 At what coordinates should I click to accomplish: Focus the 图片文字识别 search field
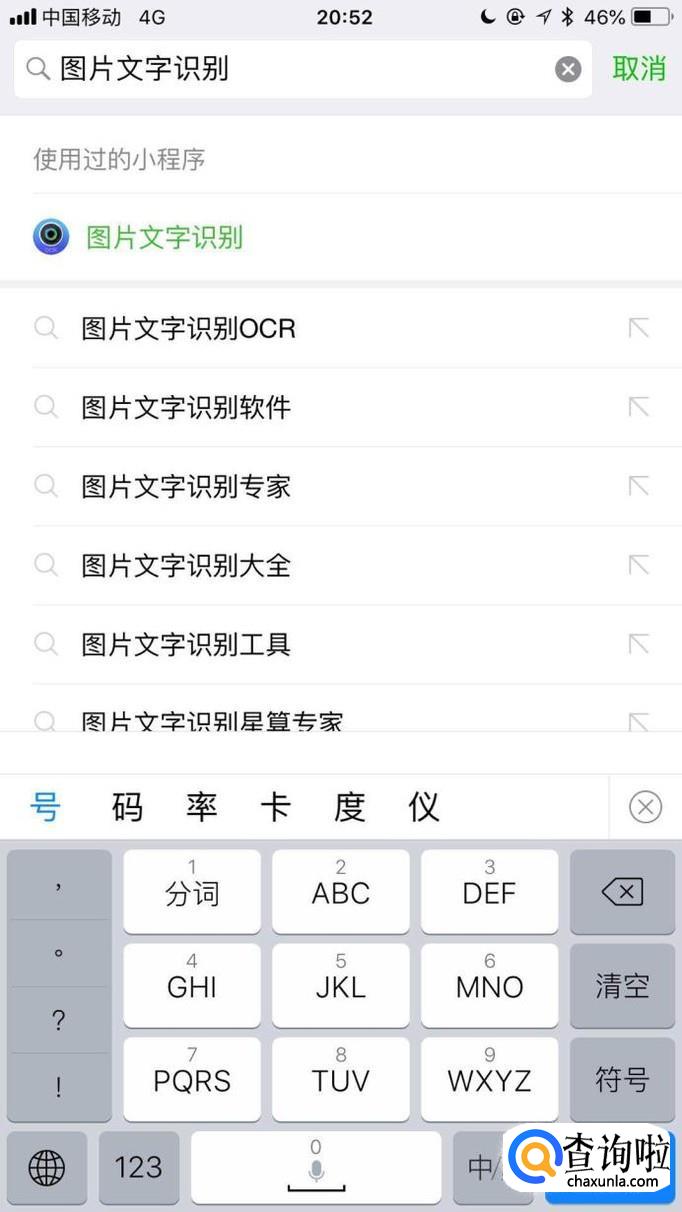290,69
